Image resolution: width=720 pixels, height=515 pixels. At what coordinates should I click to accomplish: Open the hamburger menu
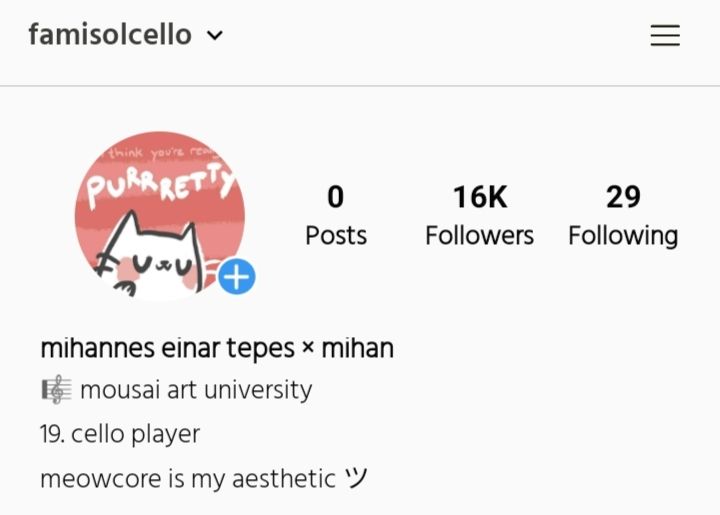point(665,36)
